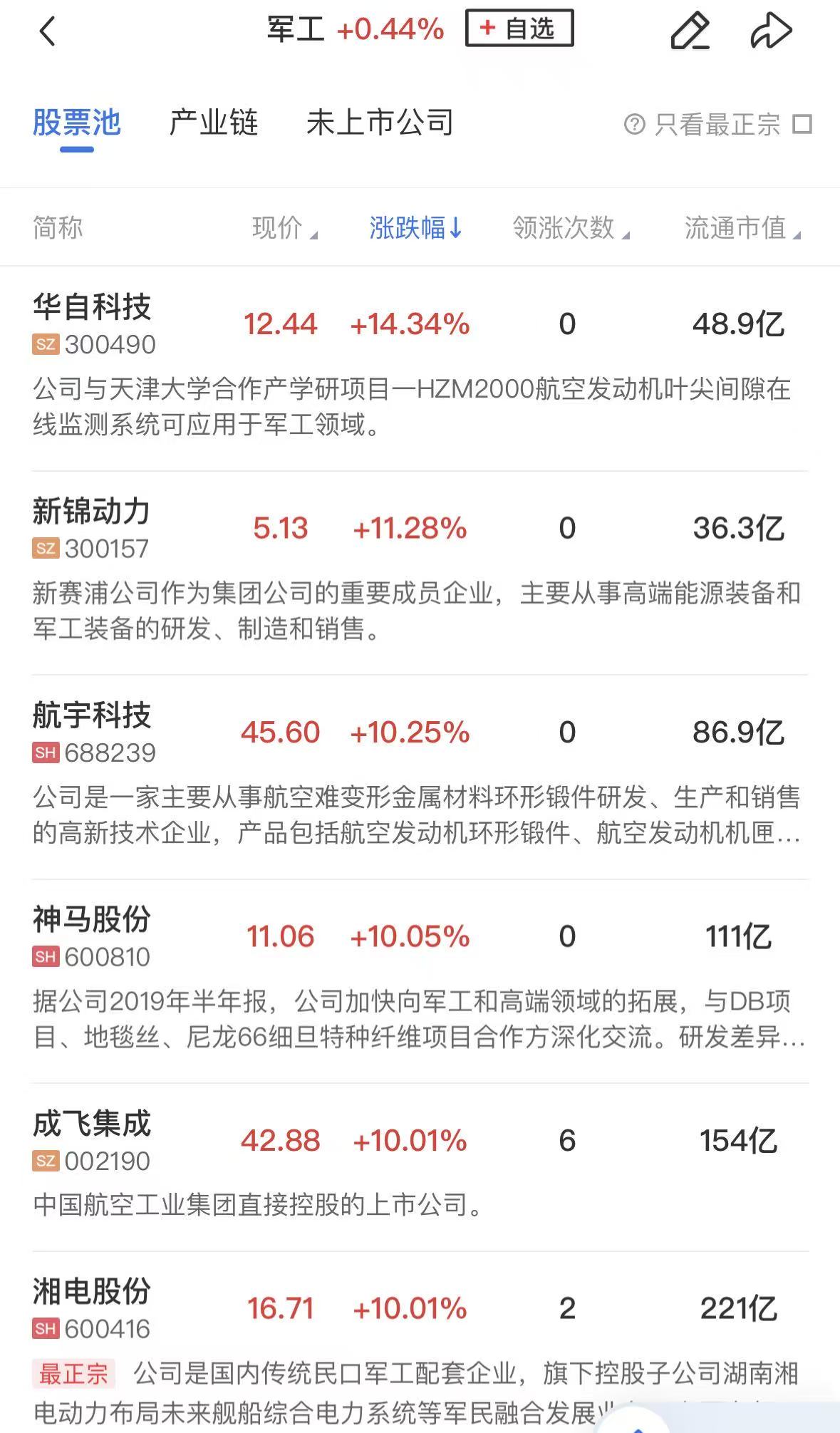Open 华自科技 stock details

(93, 308)
